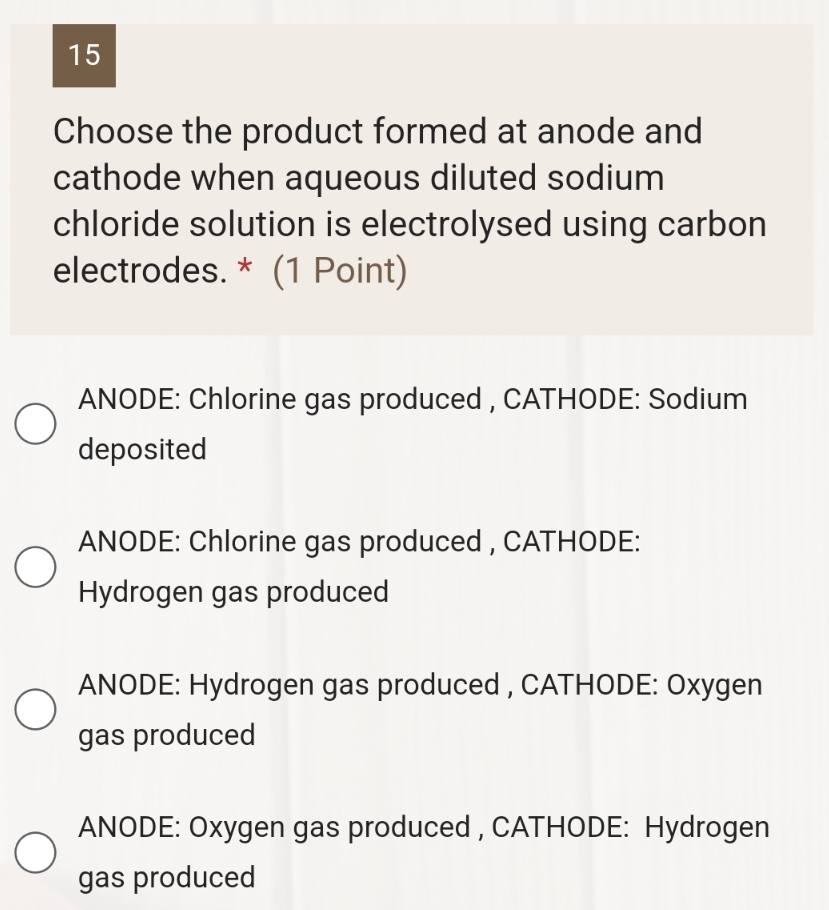Click the unselected radio beside the last option
Screen dimensions: 829x910
click(x=35, y=853)
